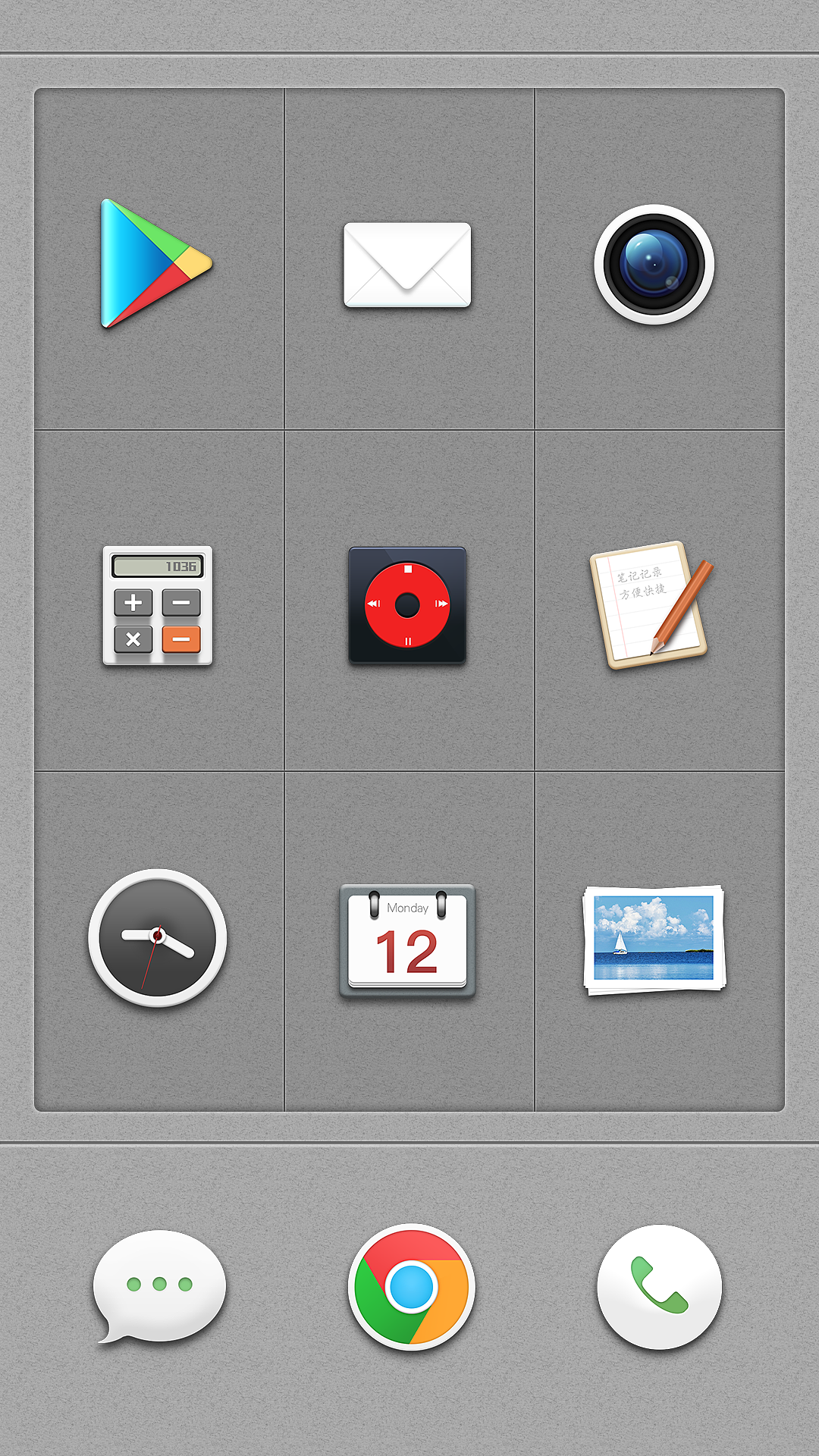Open the Camera app
The image size is (819, 1456).
coord(654,265)
